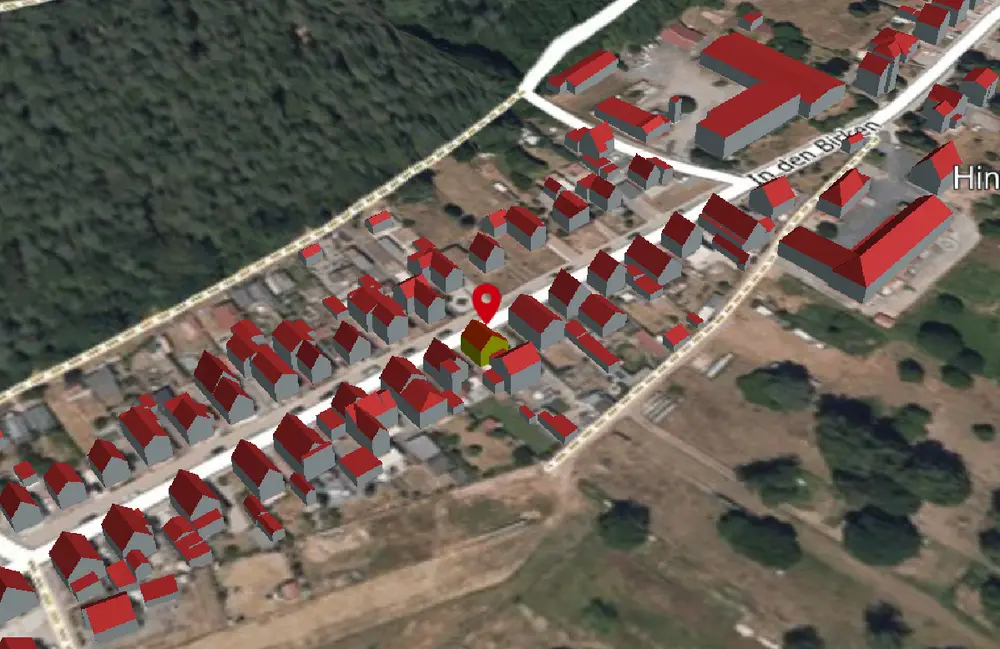Select the highlighted yellow-green building

[482, 343]
